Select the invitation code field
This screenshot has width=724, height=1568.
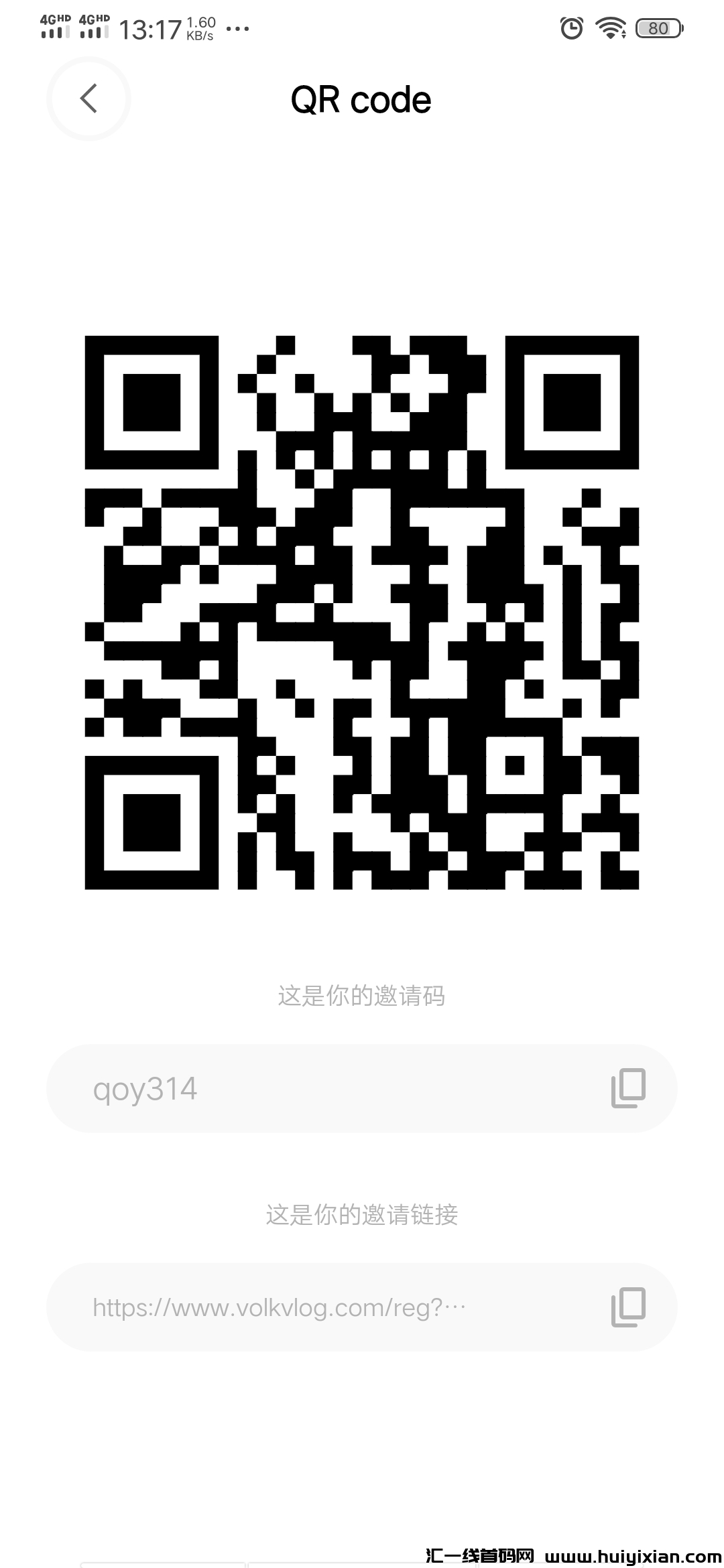[302, 1088]
